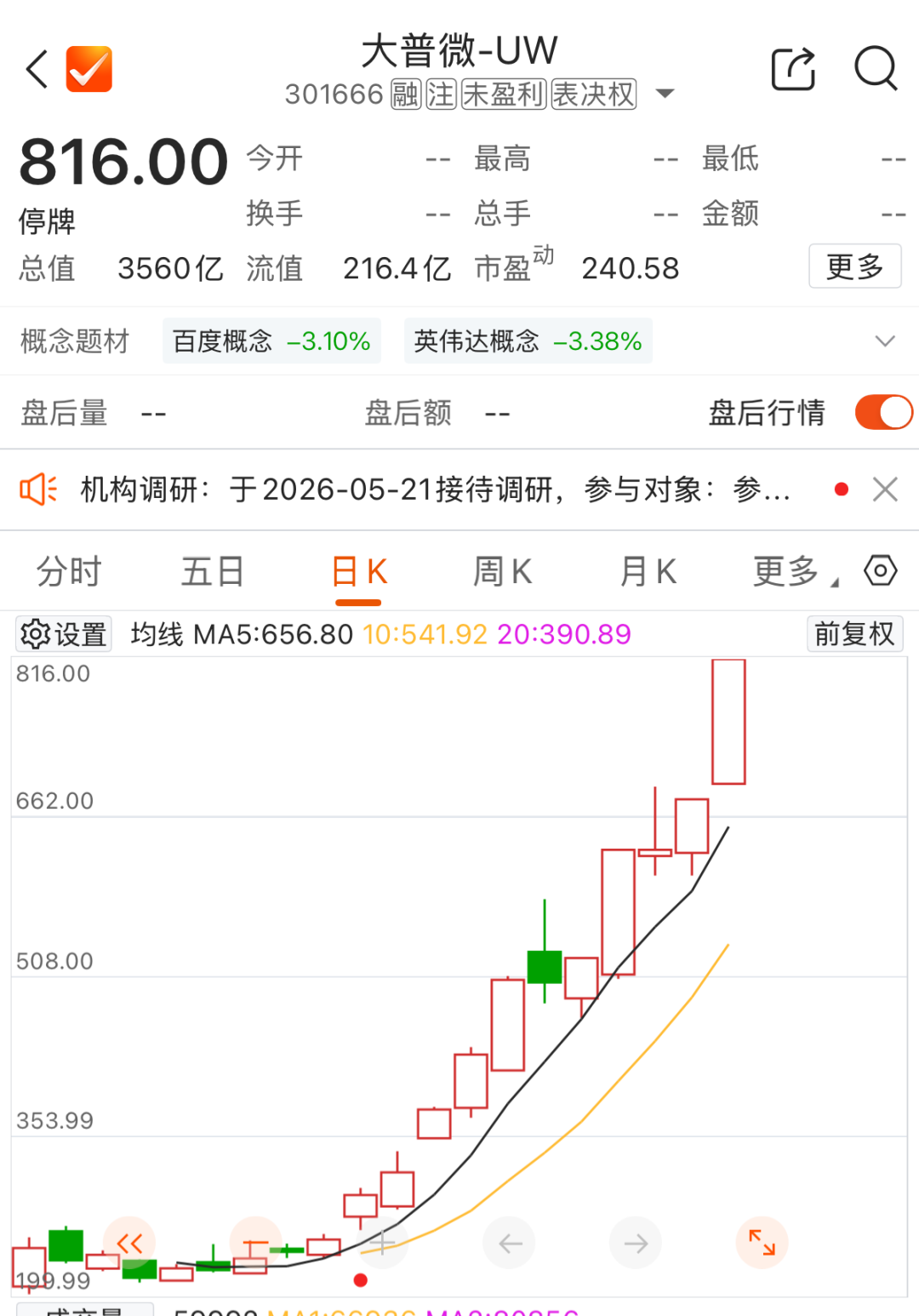Dismiss the 机构调研 notice banner

tap(885, 489)
